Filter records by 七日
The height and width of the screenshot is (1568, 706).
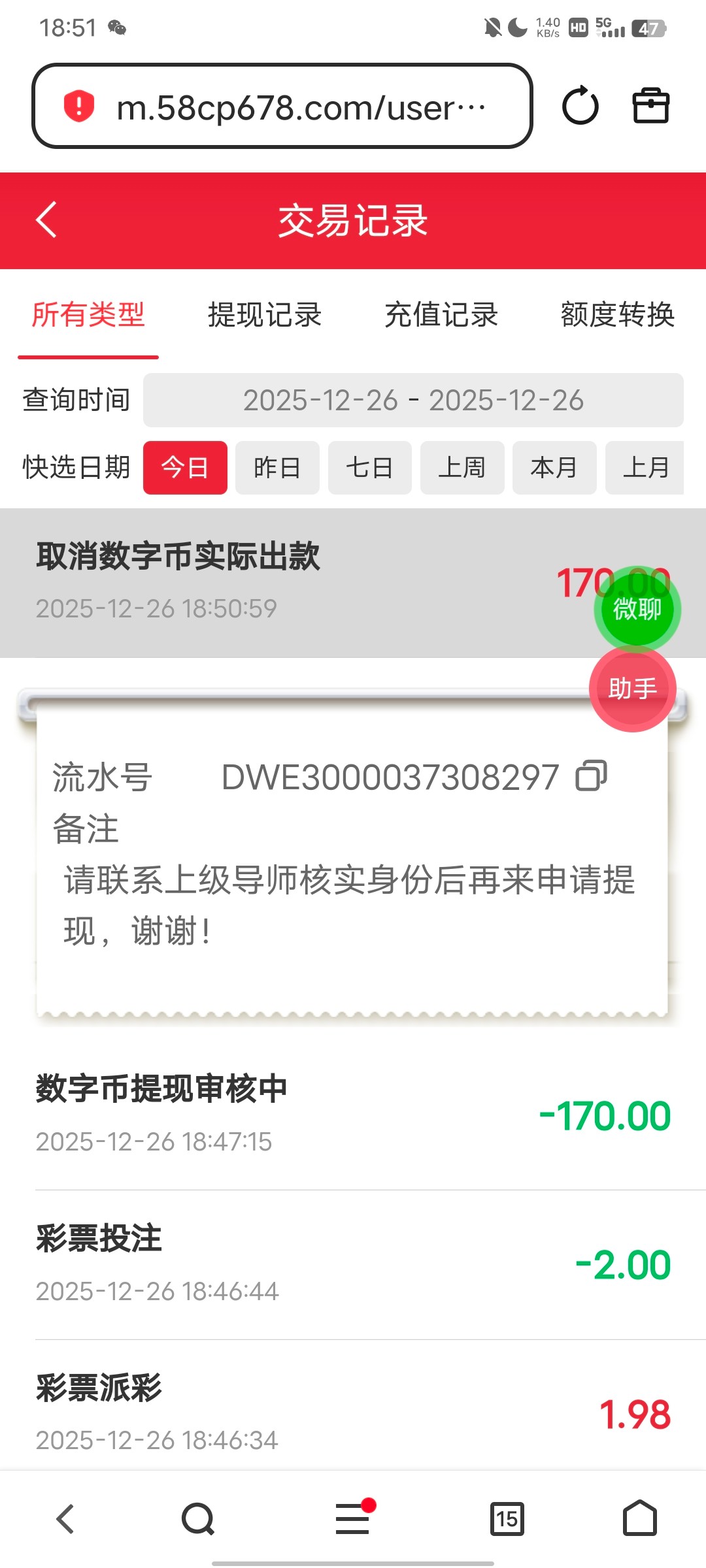click(x=369, y=468)
